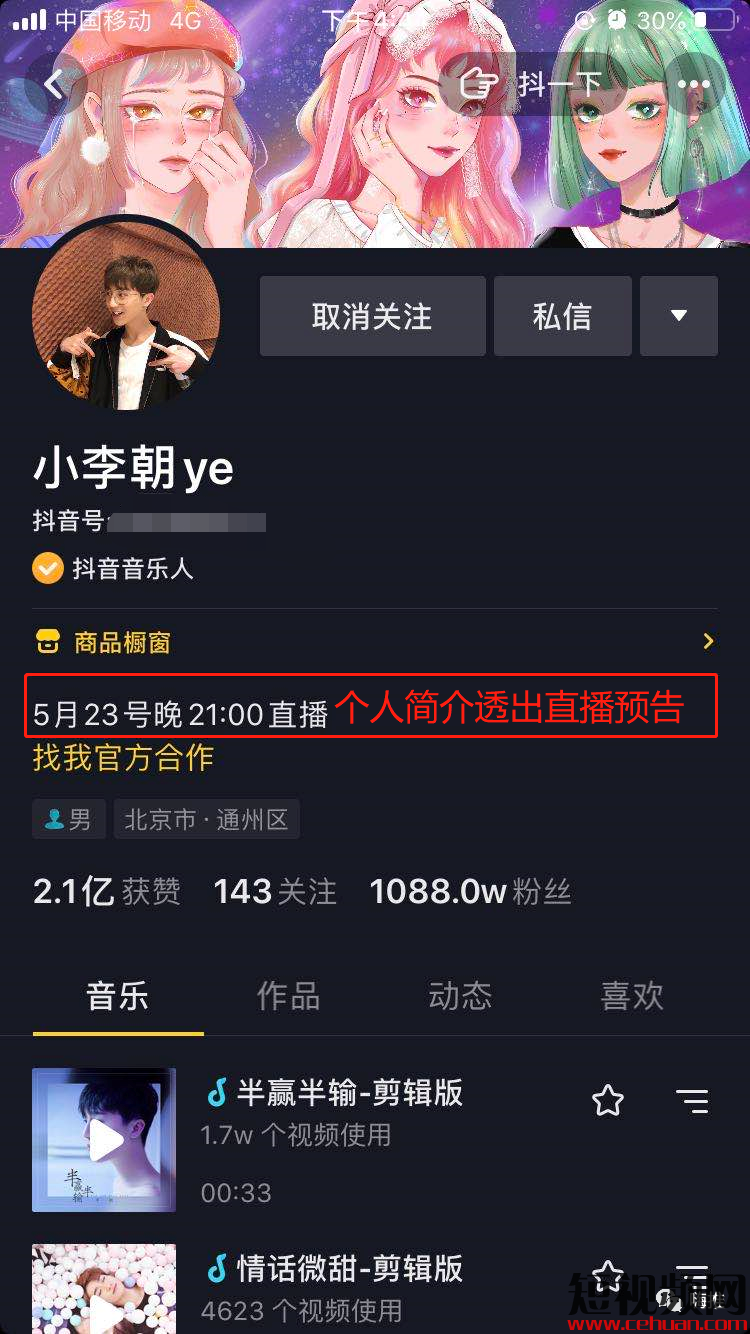Expand the dropdown arrow beside 私信
The image size is (750, 1334).
679,316
